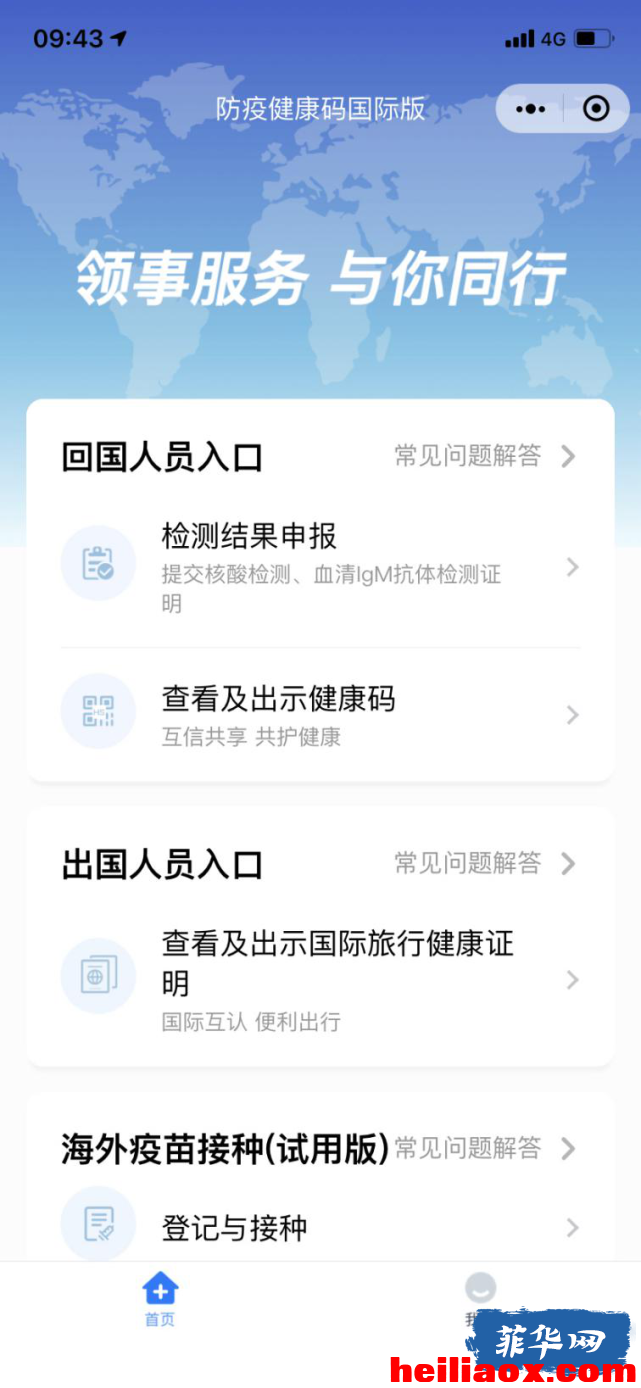Open 查看及出示健康码 row

click(x=320, y=714)
